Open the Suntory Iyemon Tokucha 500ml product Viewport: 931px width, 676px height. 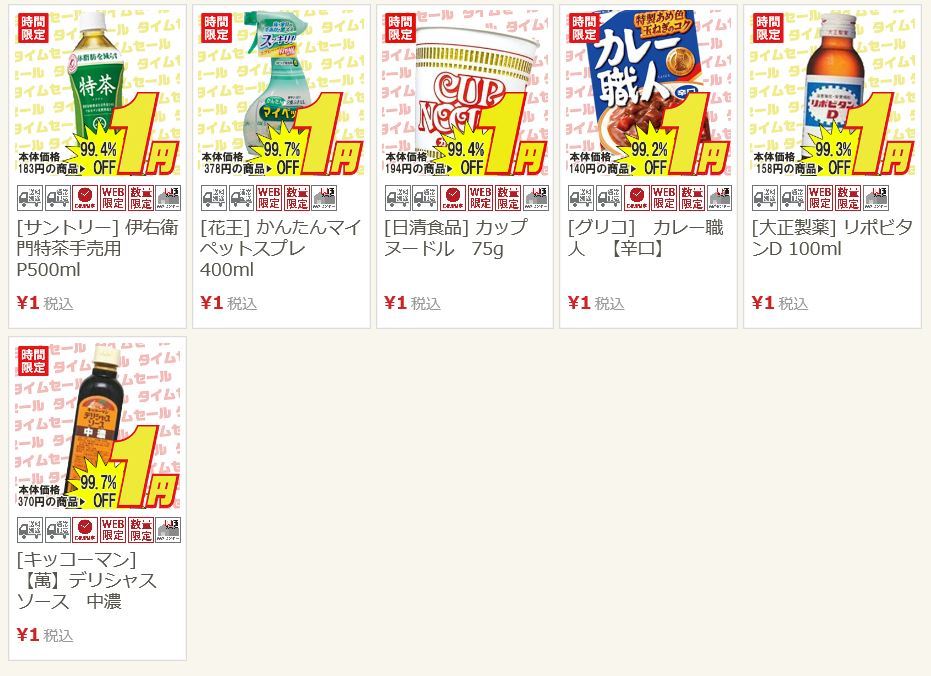click(x=97, y=248)
